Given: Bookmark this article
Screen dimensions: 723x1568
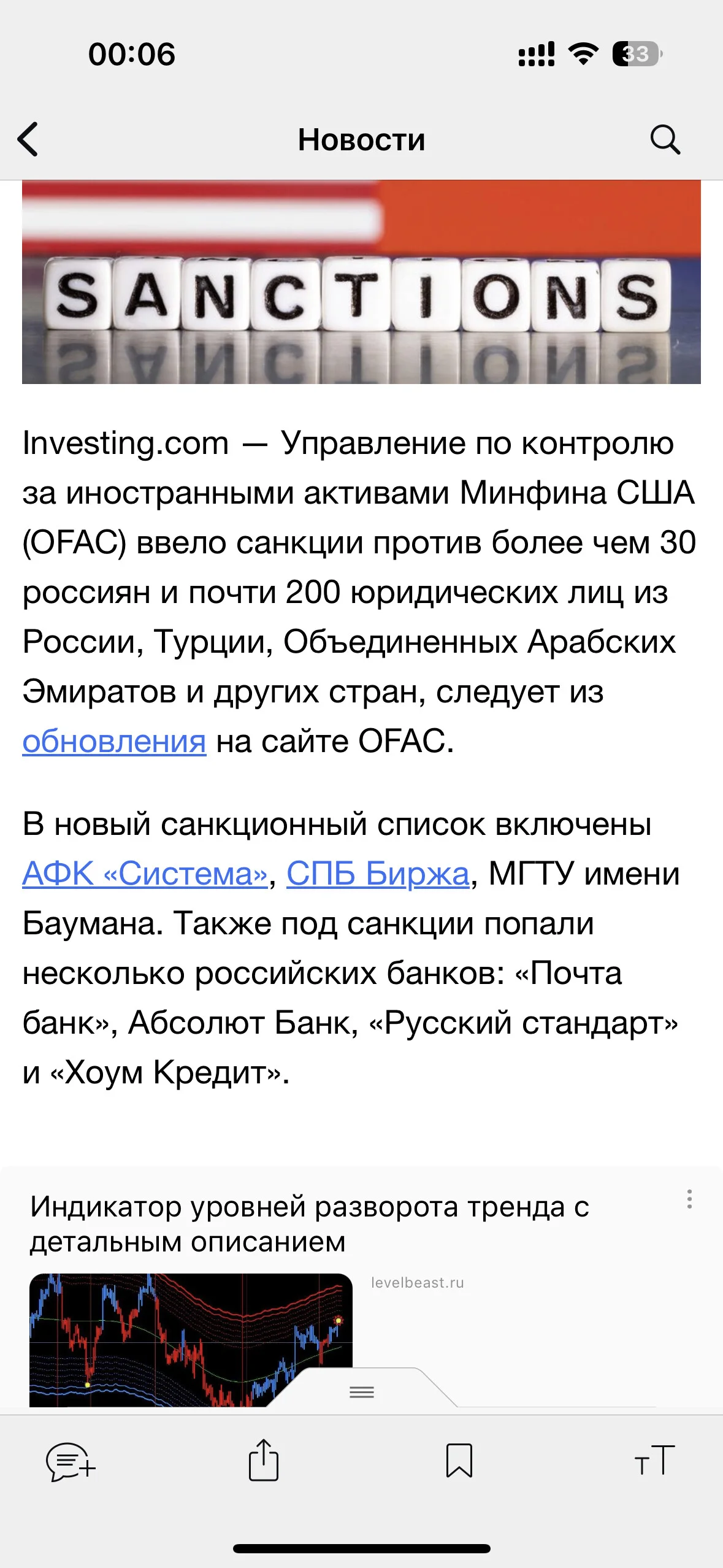Looking at the screenshot, I should [459, 1460].
